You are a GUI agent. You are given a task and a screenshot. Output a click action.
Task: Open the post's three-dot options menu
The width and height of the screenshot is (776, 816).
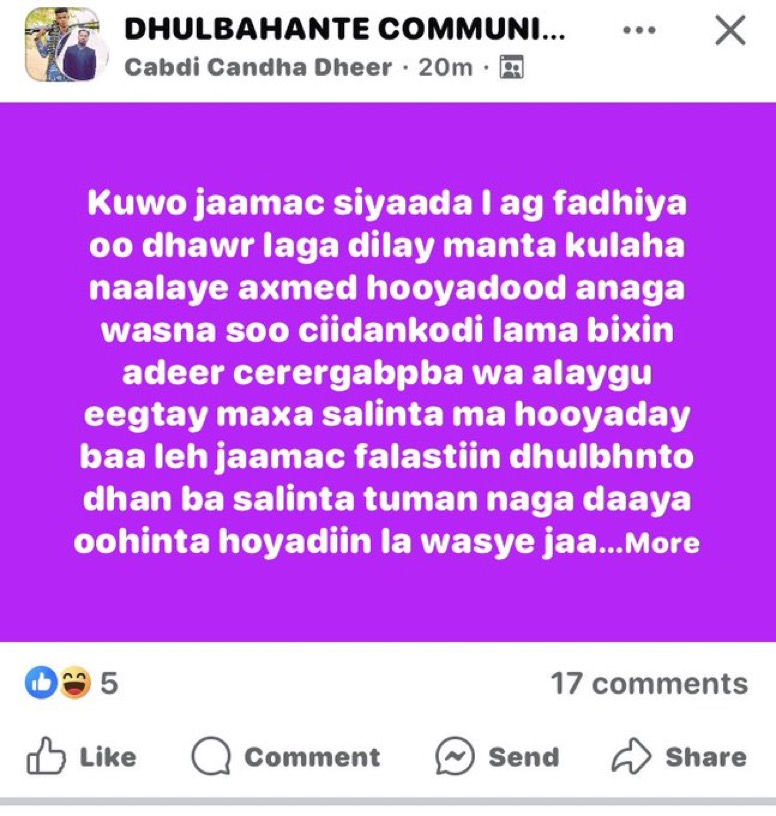click(x=639, y=31)
